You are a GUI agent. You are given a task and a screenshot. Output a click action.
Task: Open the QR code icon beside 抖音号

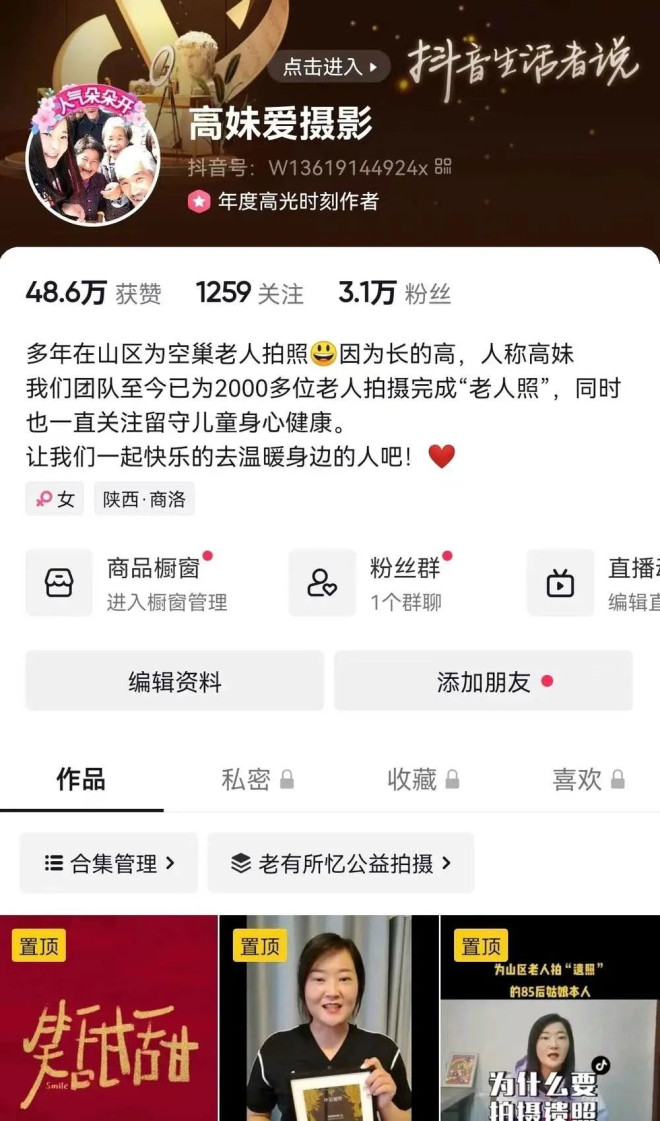coord(444,166)
